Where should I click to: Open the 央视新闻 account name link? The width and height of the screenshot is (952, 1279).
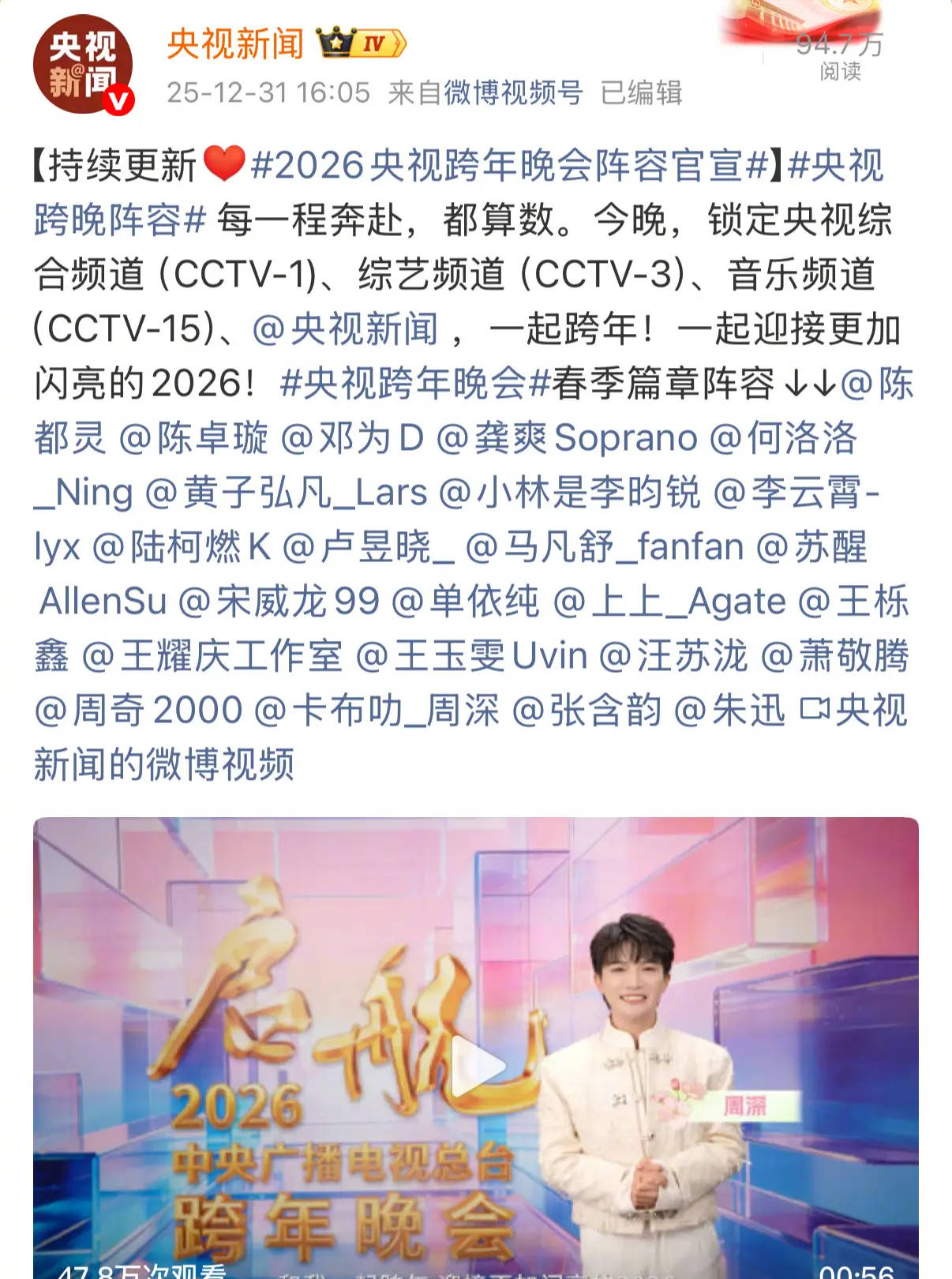coord(235,44)
